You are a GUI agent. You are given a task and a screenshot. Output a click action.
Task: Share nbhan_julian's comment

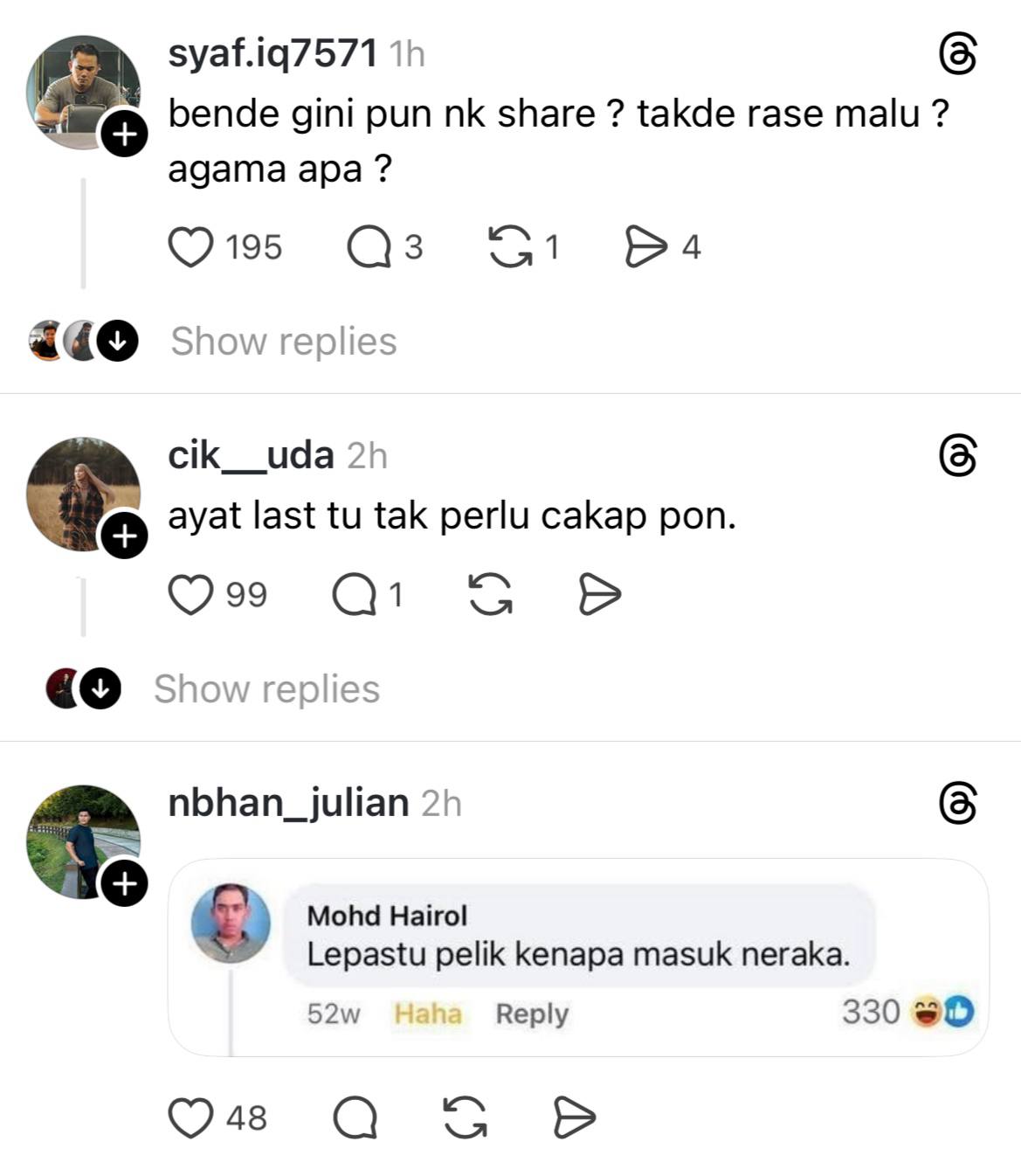575,1117
